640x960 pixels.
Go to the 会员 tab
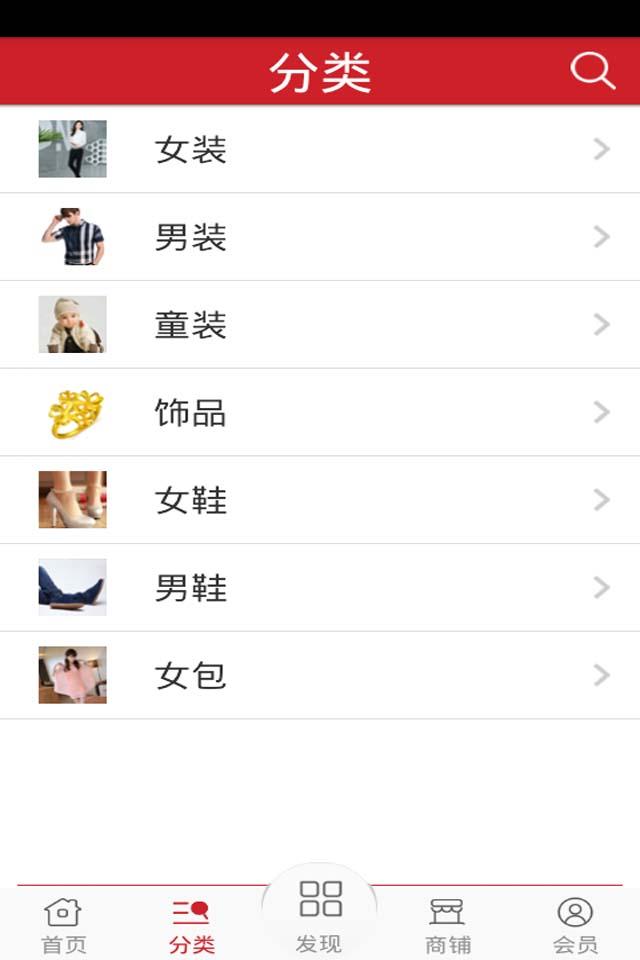(x=575, y=925)
